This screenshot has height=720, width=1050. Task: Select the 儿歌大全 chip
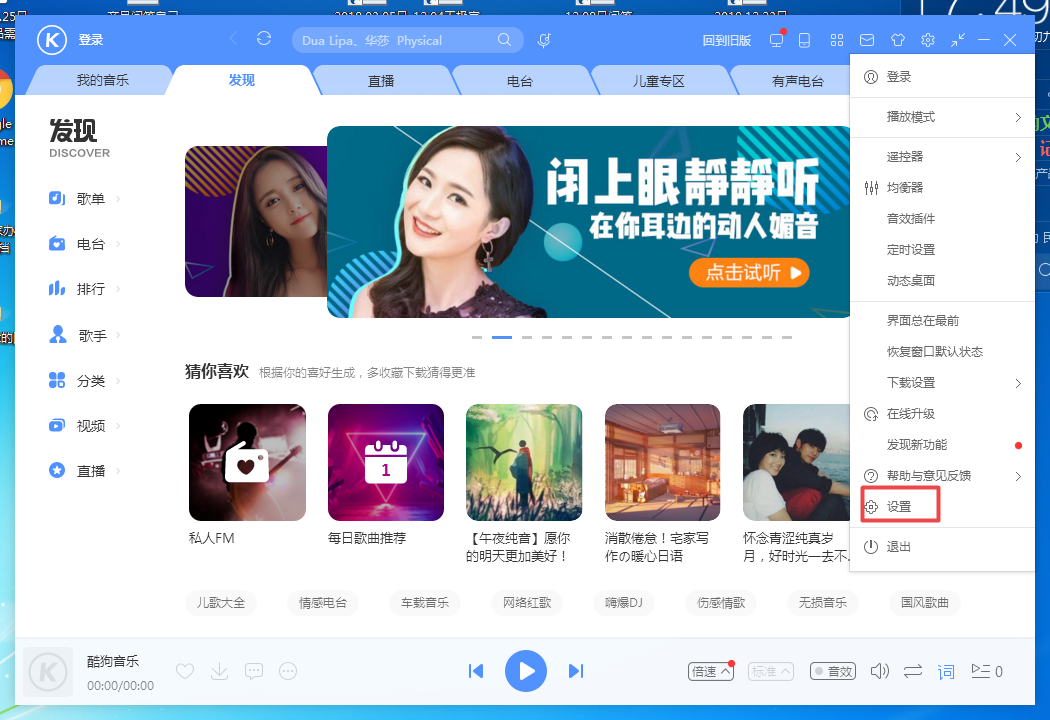(221, 603)
